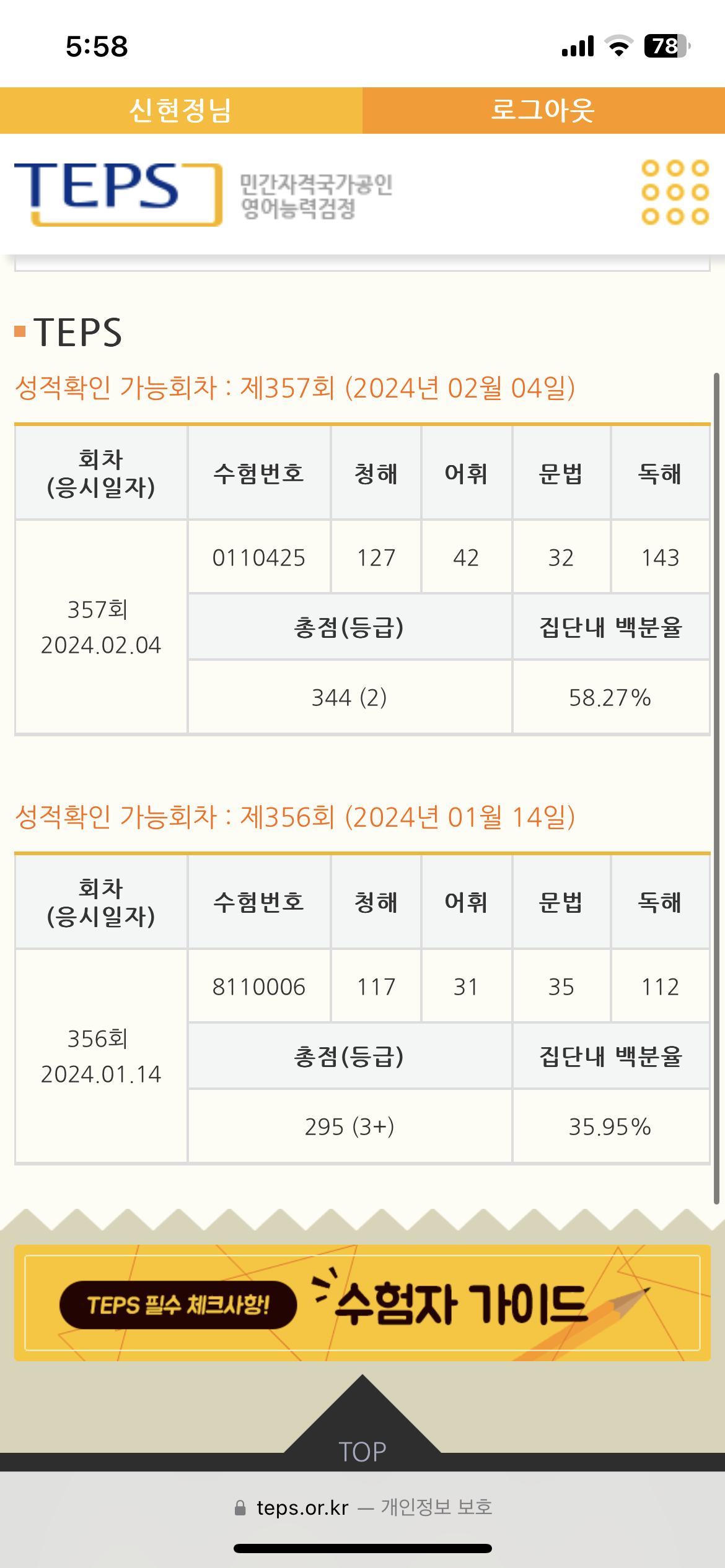Open the nine-dot grid menu

pyautogui.click(x=675, y=192)
